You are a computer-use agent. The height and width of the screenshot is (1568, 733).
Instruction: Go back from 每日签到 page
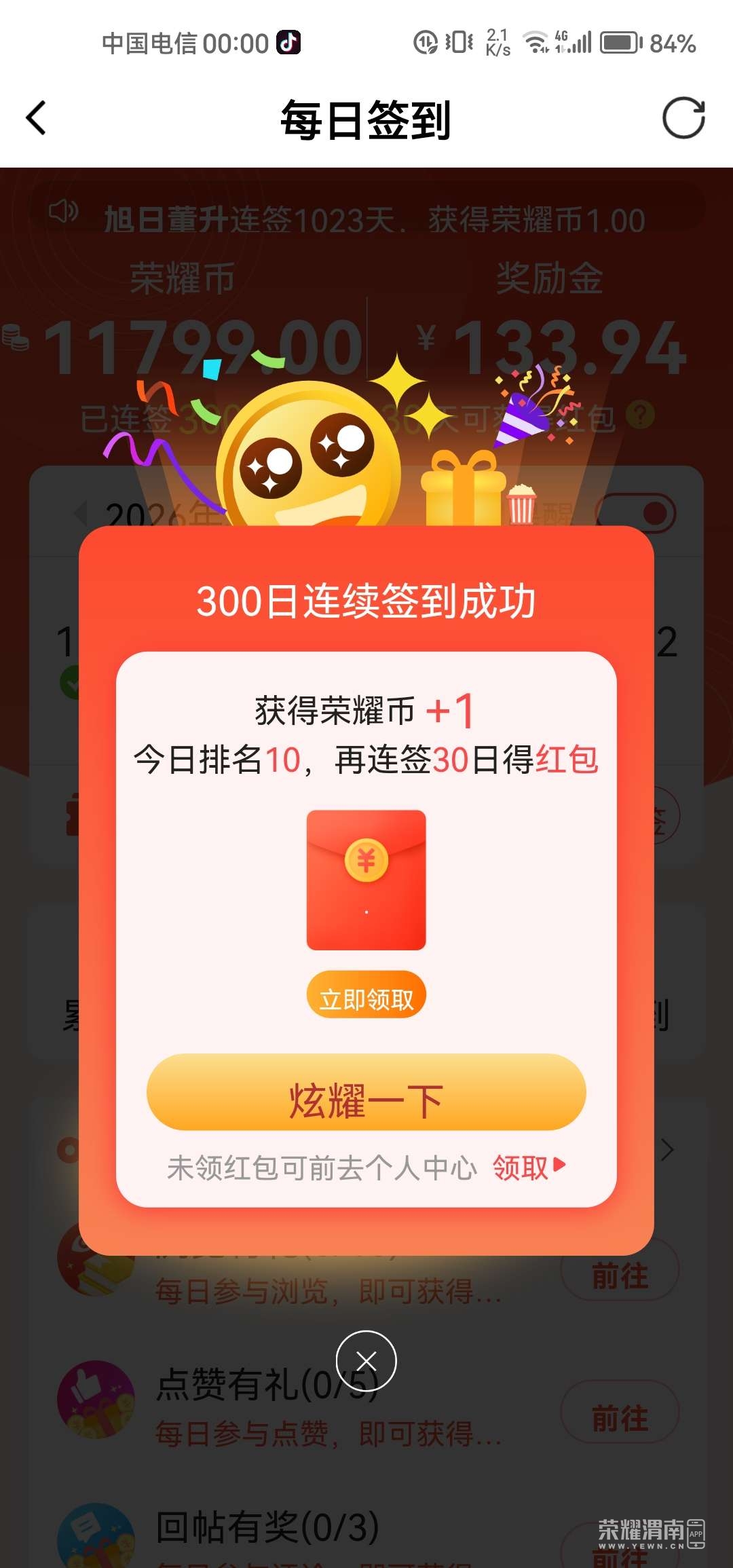[x=37, y=119]
